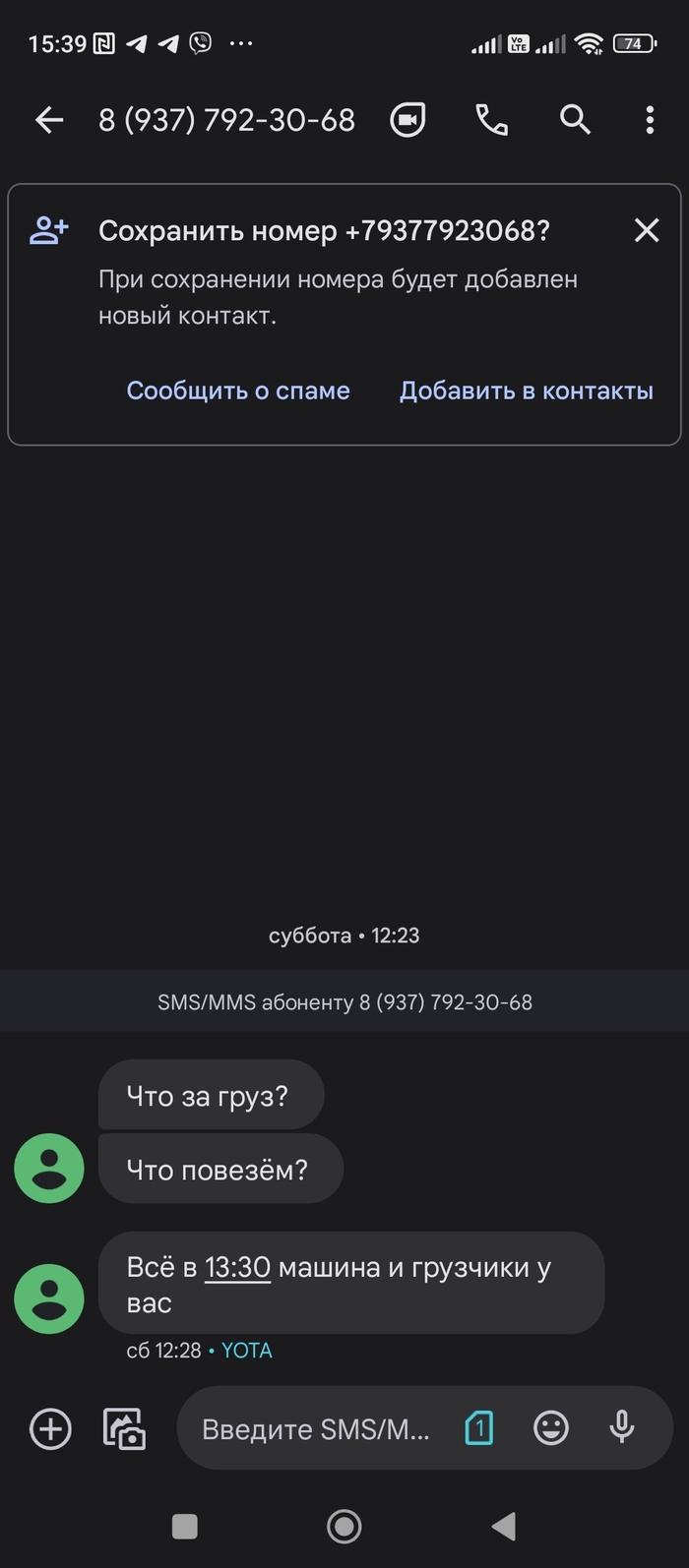
Task: Focus the SMS message input field
Action: (315, 1428)
